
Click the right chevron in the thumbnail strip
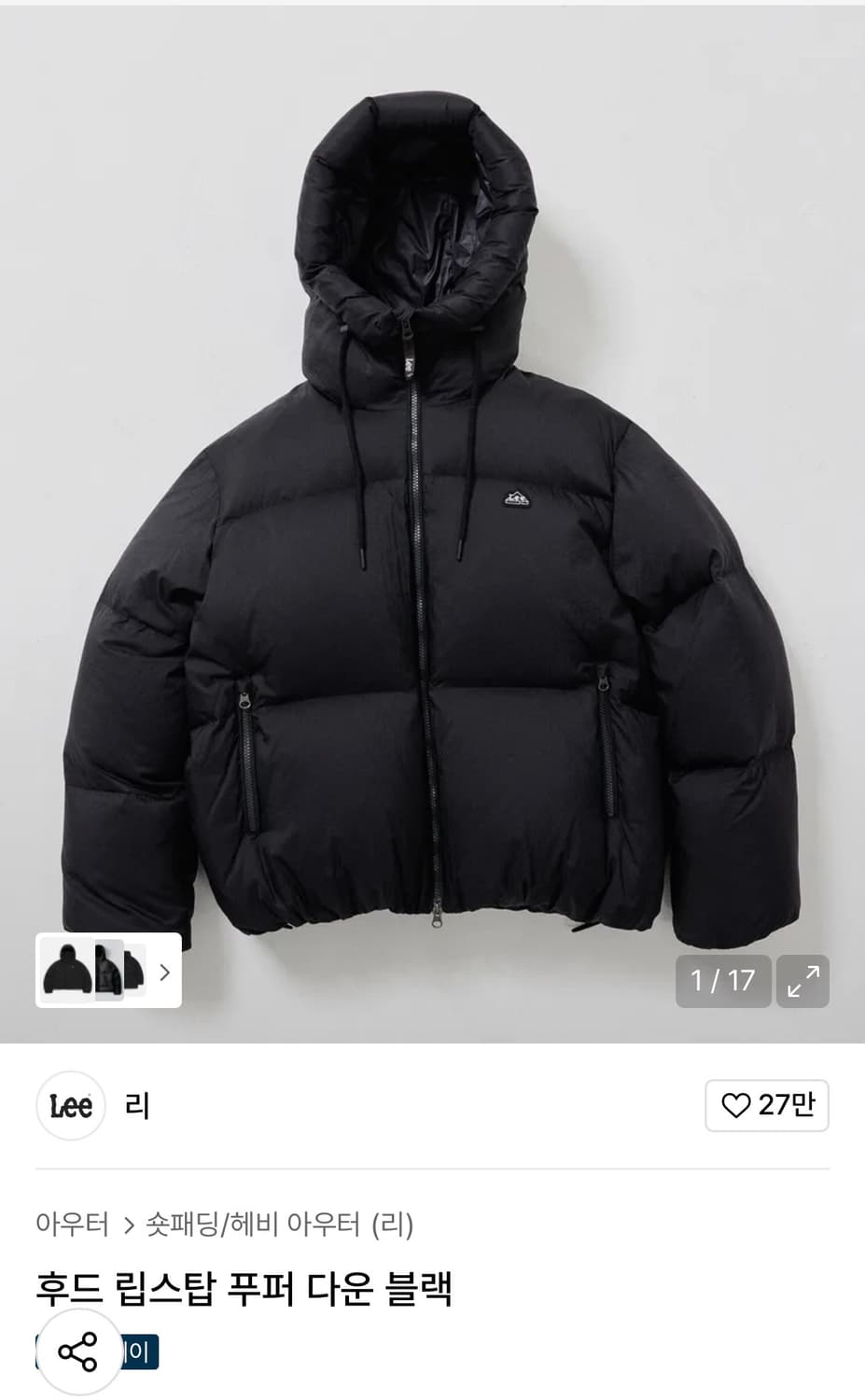tap(164, 973)
